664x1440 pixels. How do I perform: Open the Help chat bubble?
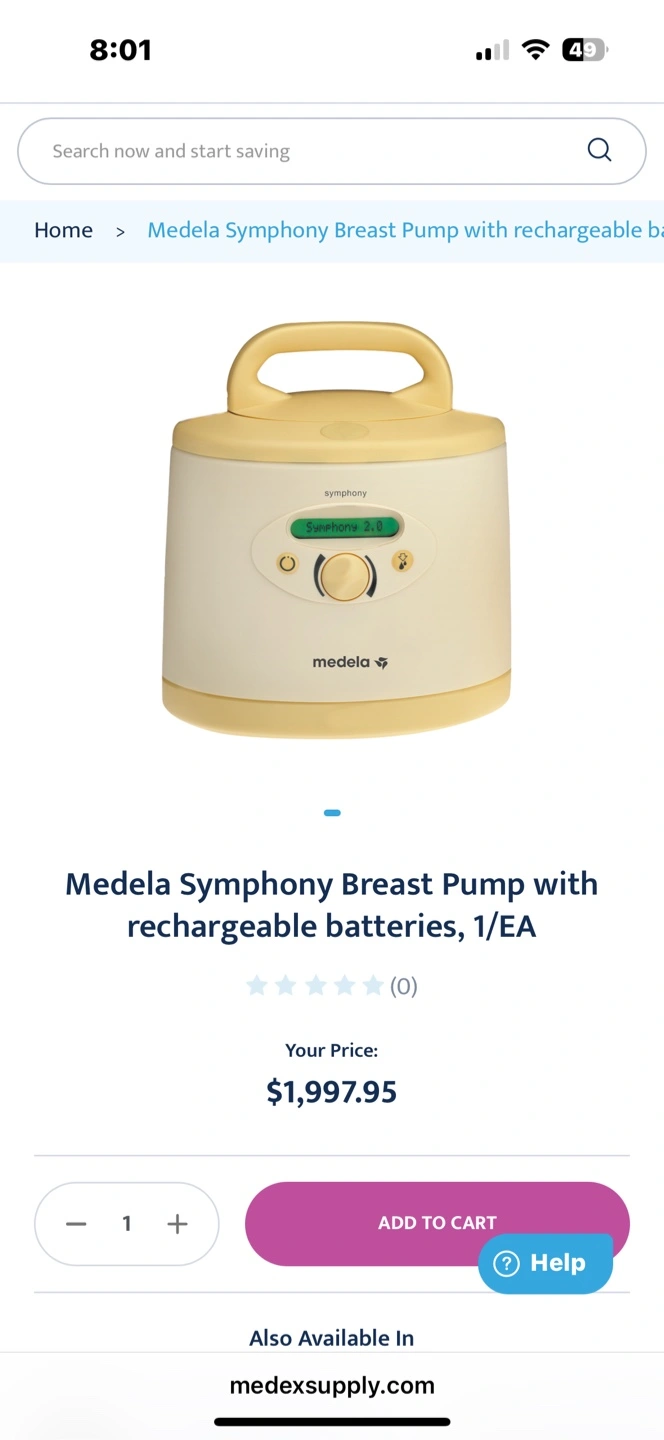545,1263
